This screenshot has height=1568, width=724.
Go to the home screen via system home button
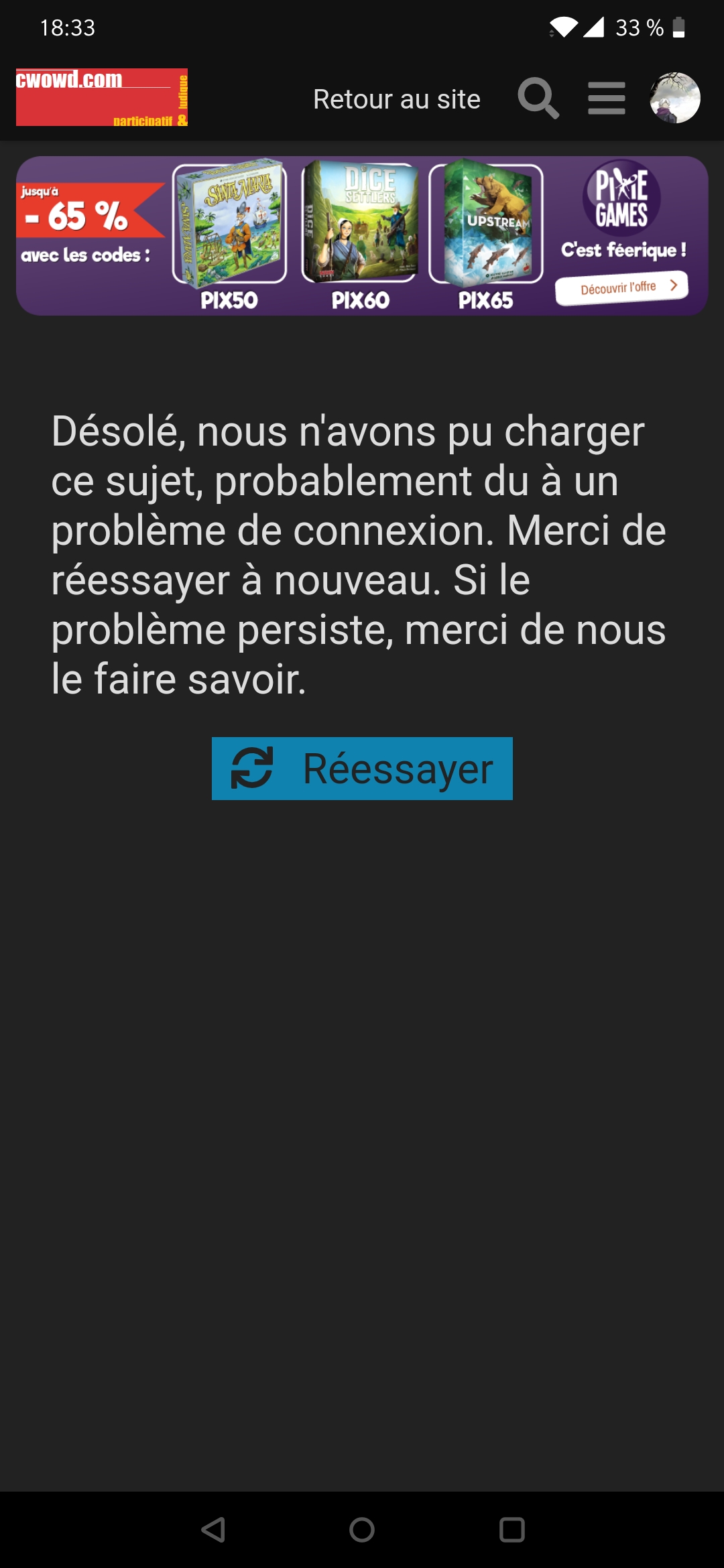click(x=362, y=1530)
